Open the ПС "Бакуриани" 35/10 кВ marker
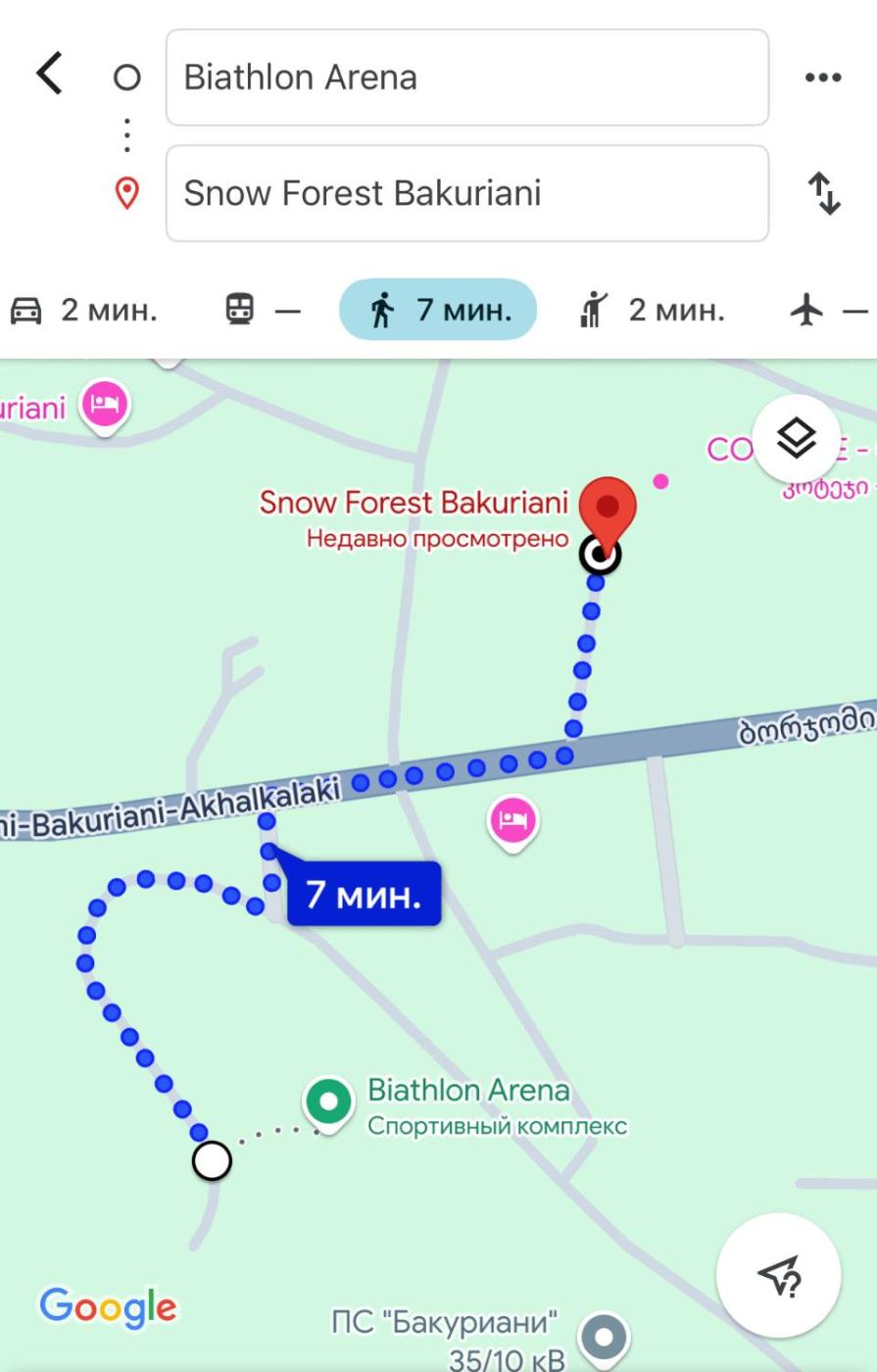 [x=604, y=1337]
